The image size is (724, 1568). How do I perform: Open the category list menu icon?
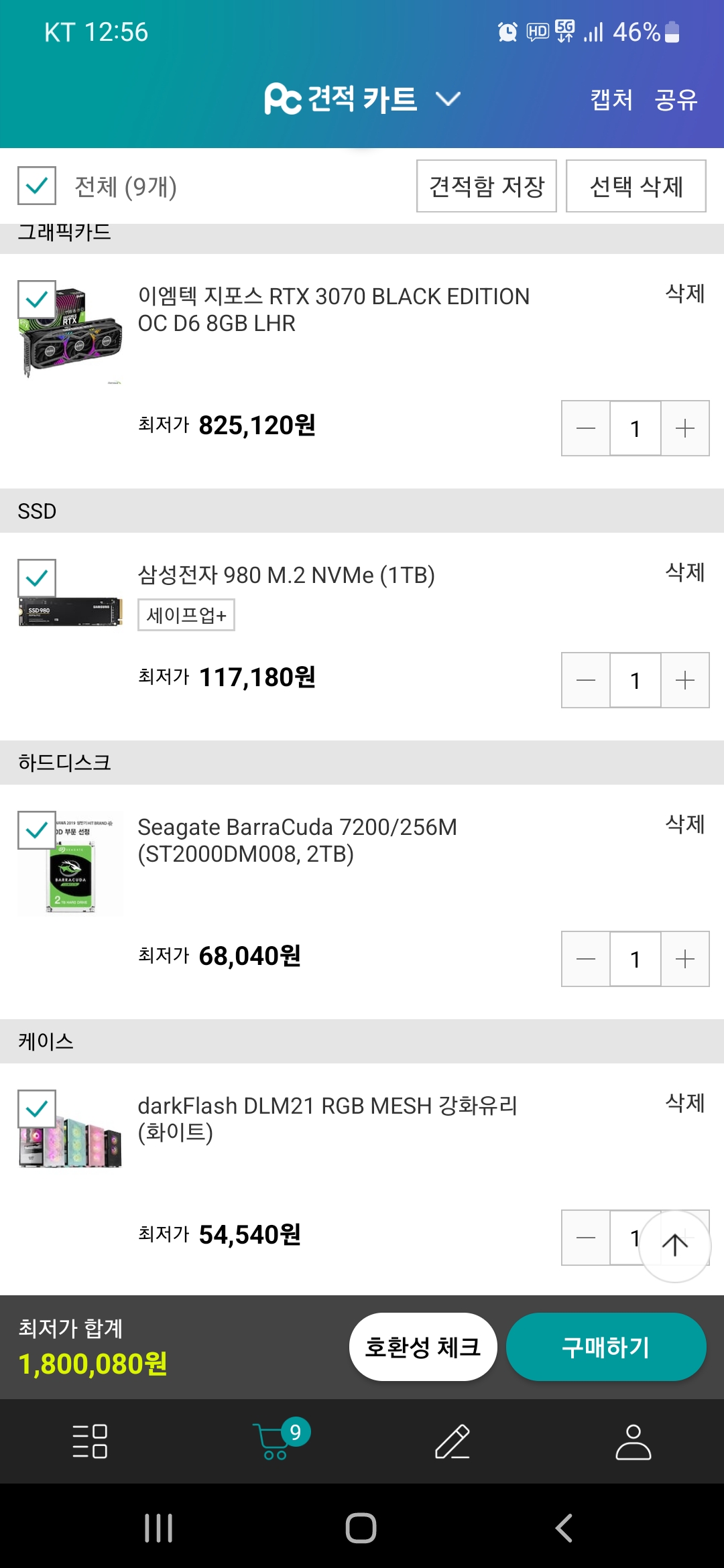pos(90,1441)
